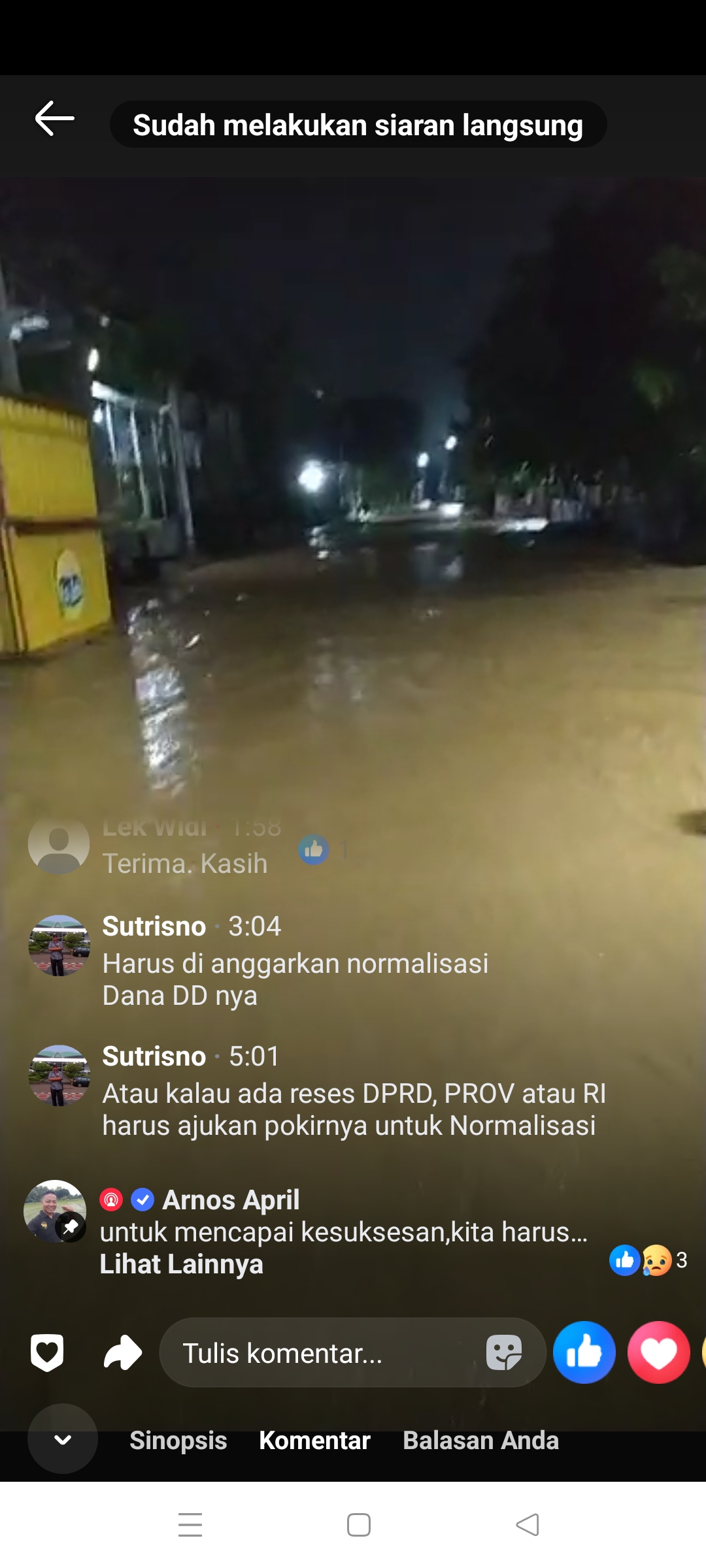Screen dimensions: 706x1568
Task: Switch to the Sinopsis tab
Action: point(178,1440)
